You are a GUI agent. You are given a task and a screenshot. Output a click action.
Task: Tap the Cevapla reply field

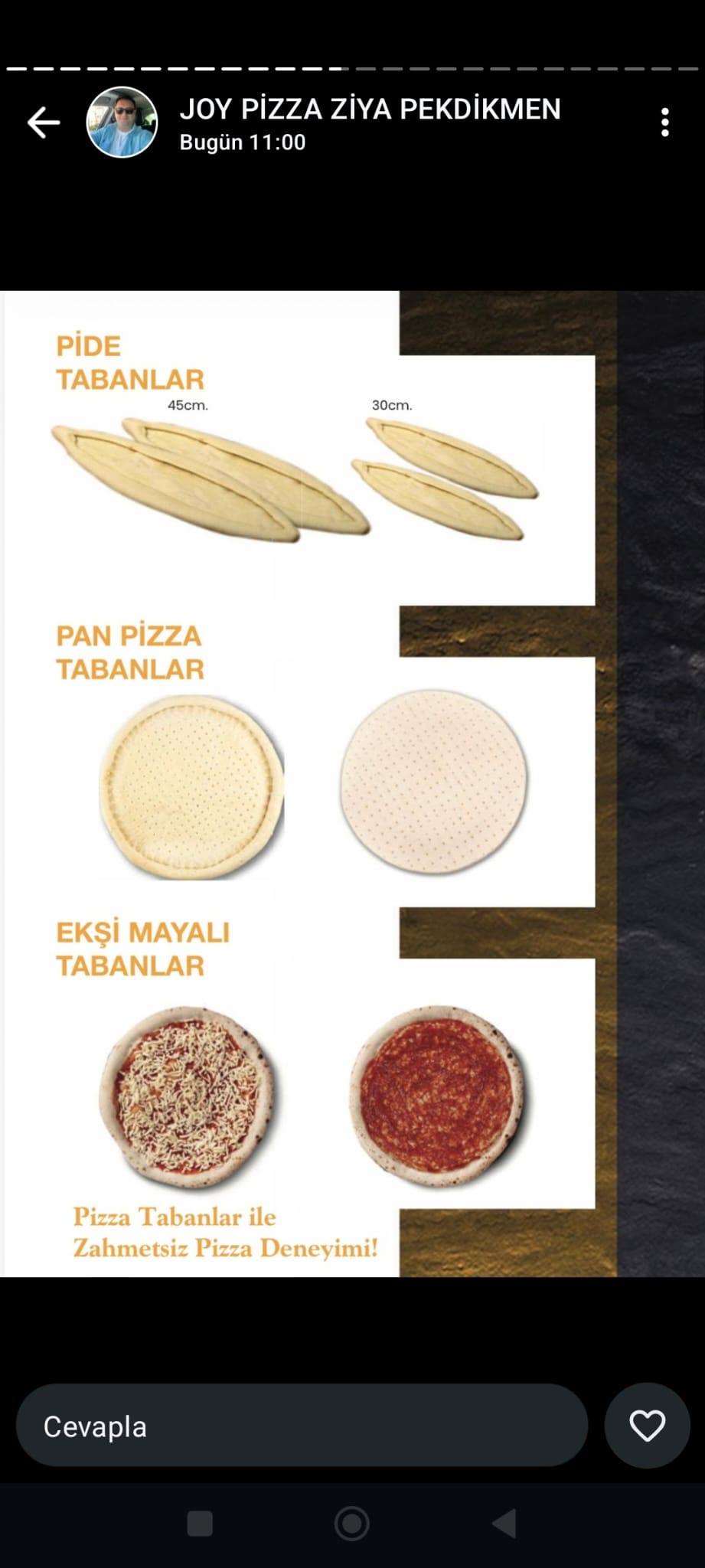(x=302, y=1426)
